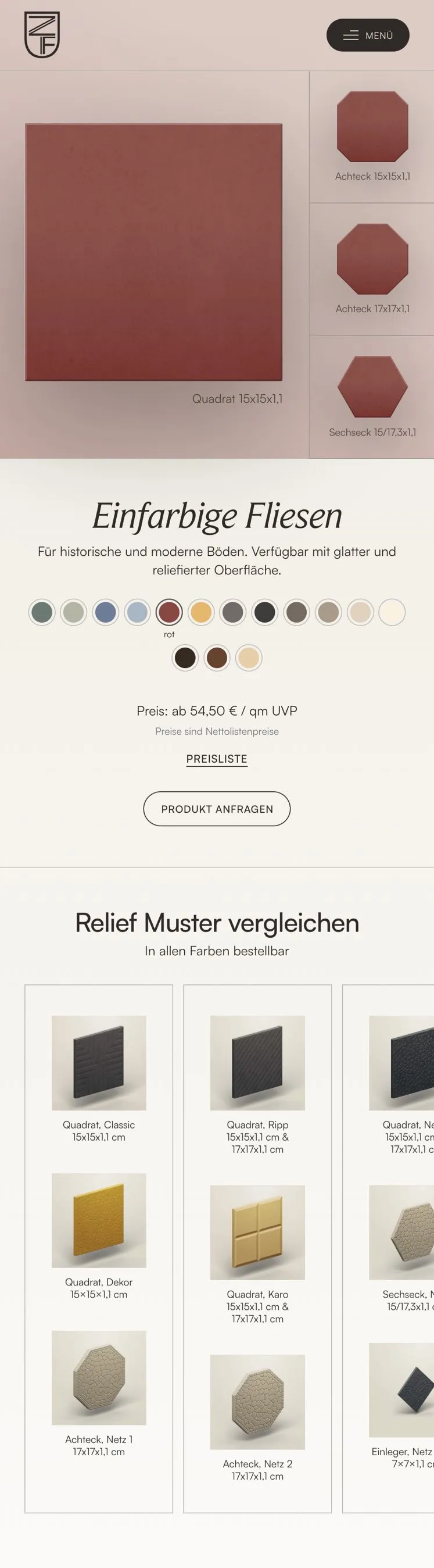Screen dimensions: 434x1568
Task: Open Quadrat, Ripp relief tile
Action: click(x=257, y=1062)
